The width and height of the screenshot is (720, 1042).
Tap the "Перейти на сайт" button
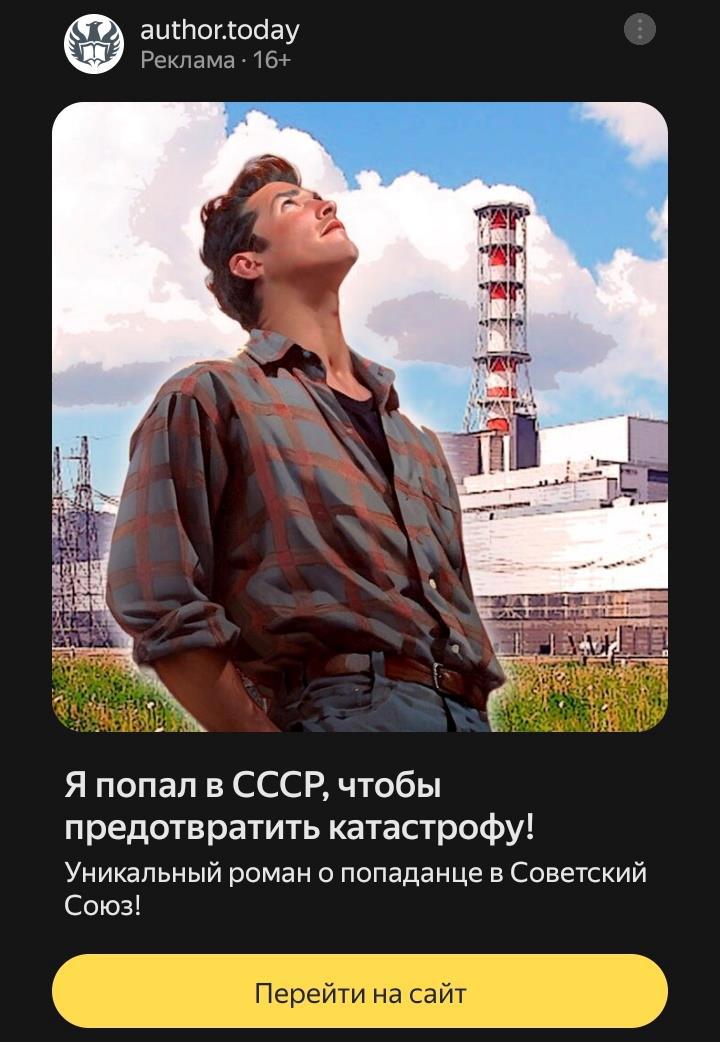click(360, 993)
